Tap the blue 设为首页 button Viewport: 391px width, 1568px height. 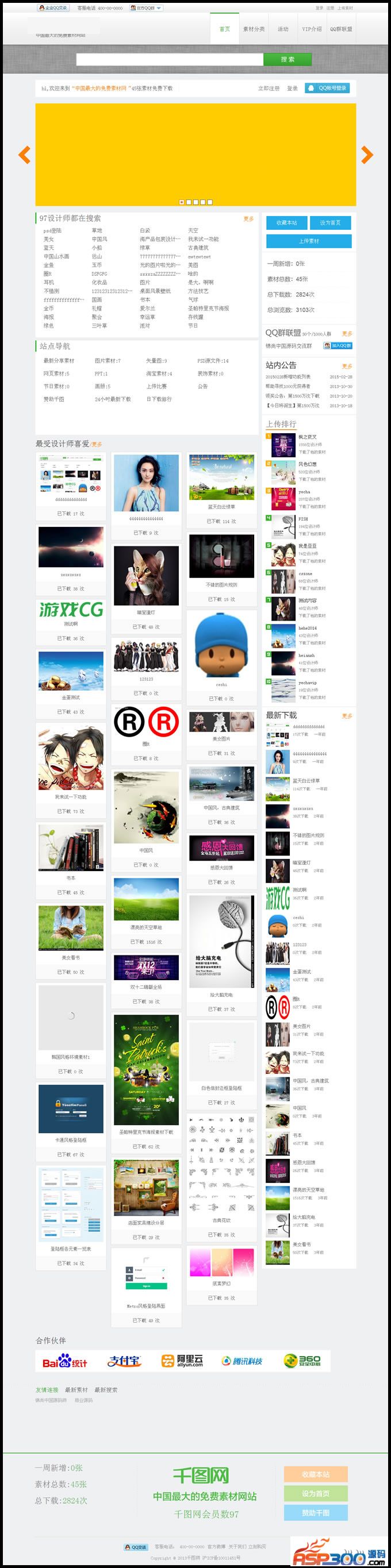[x=330, y=223]
